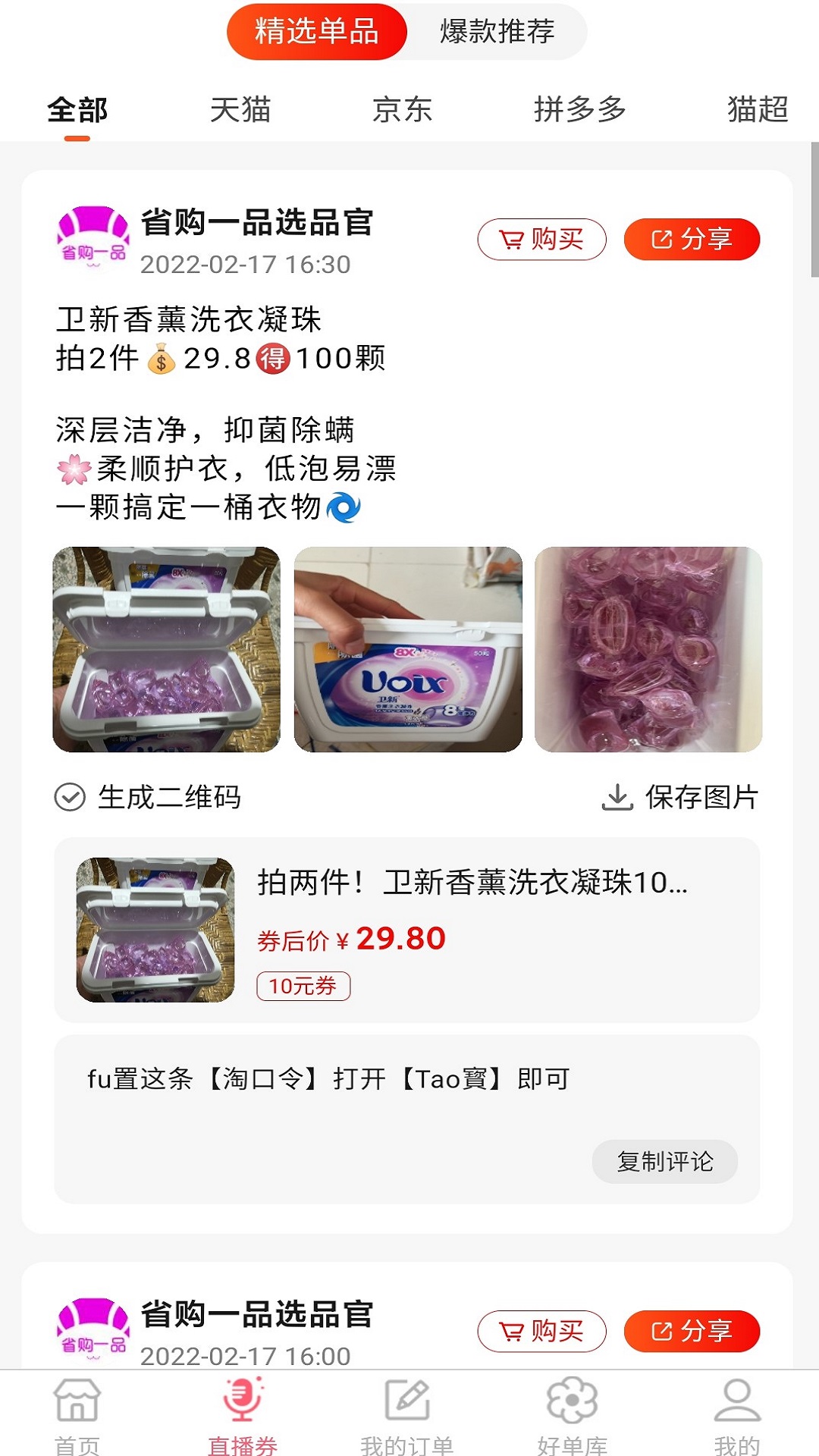Tap the 10元券 coupon tag

[303, 986]
